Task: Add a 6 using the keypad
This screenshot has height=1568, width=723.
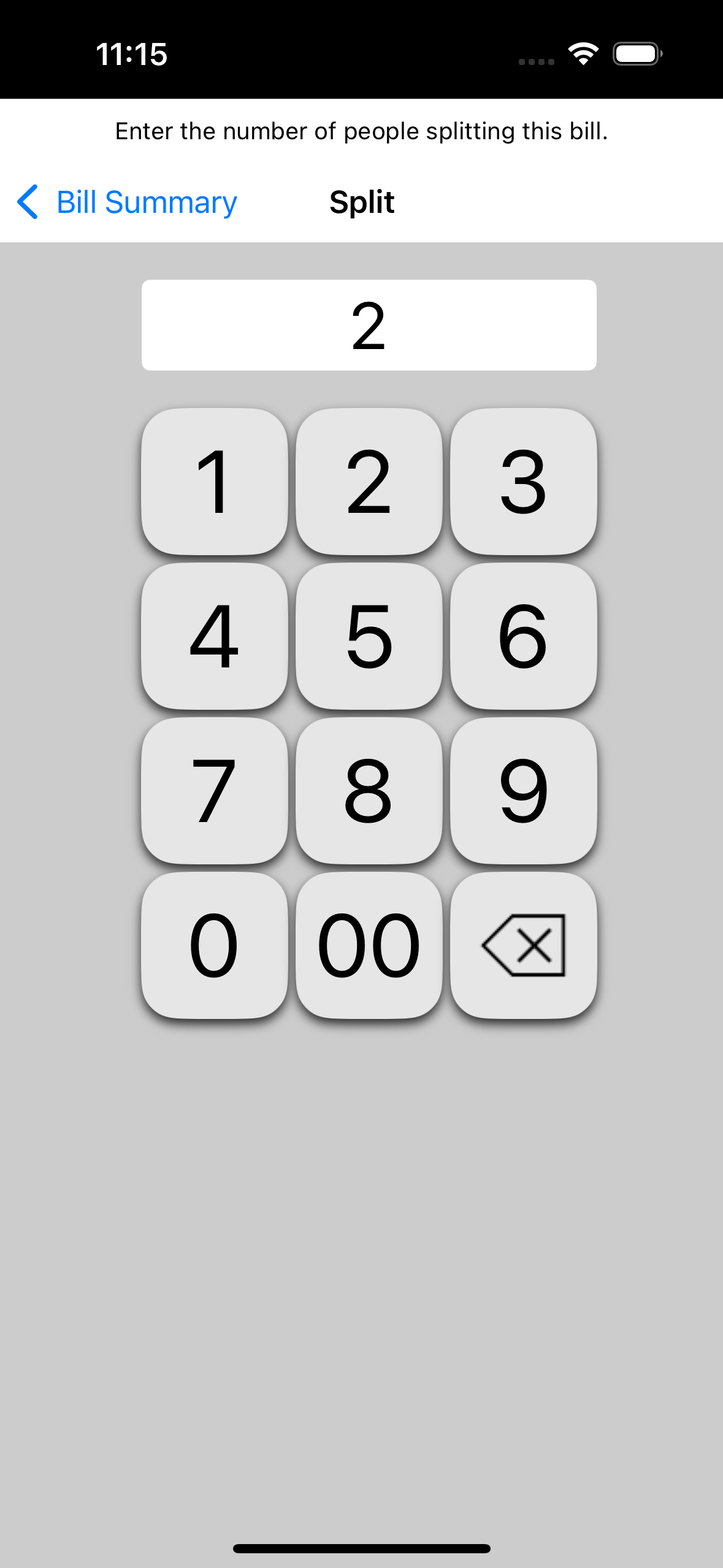Action: point(523,636)
